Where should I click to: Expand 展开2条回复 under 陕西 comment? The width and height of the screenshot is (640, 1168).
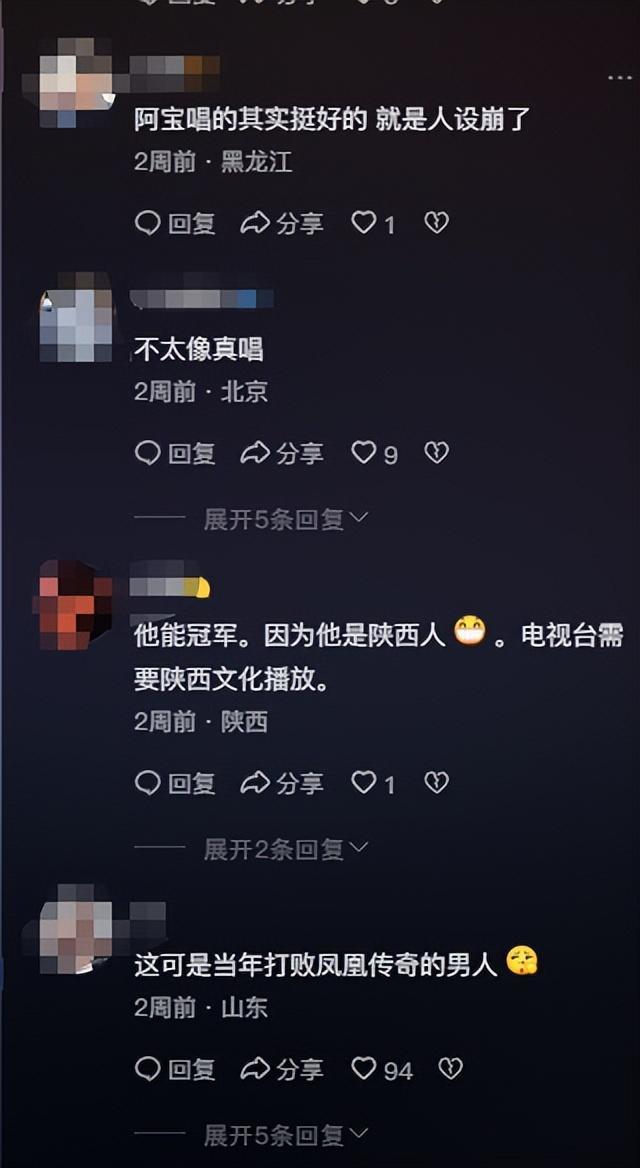285,849
